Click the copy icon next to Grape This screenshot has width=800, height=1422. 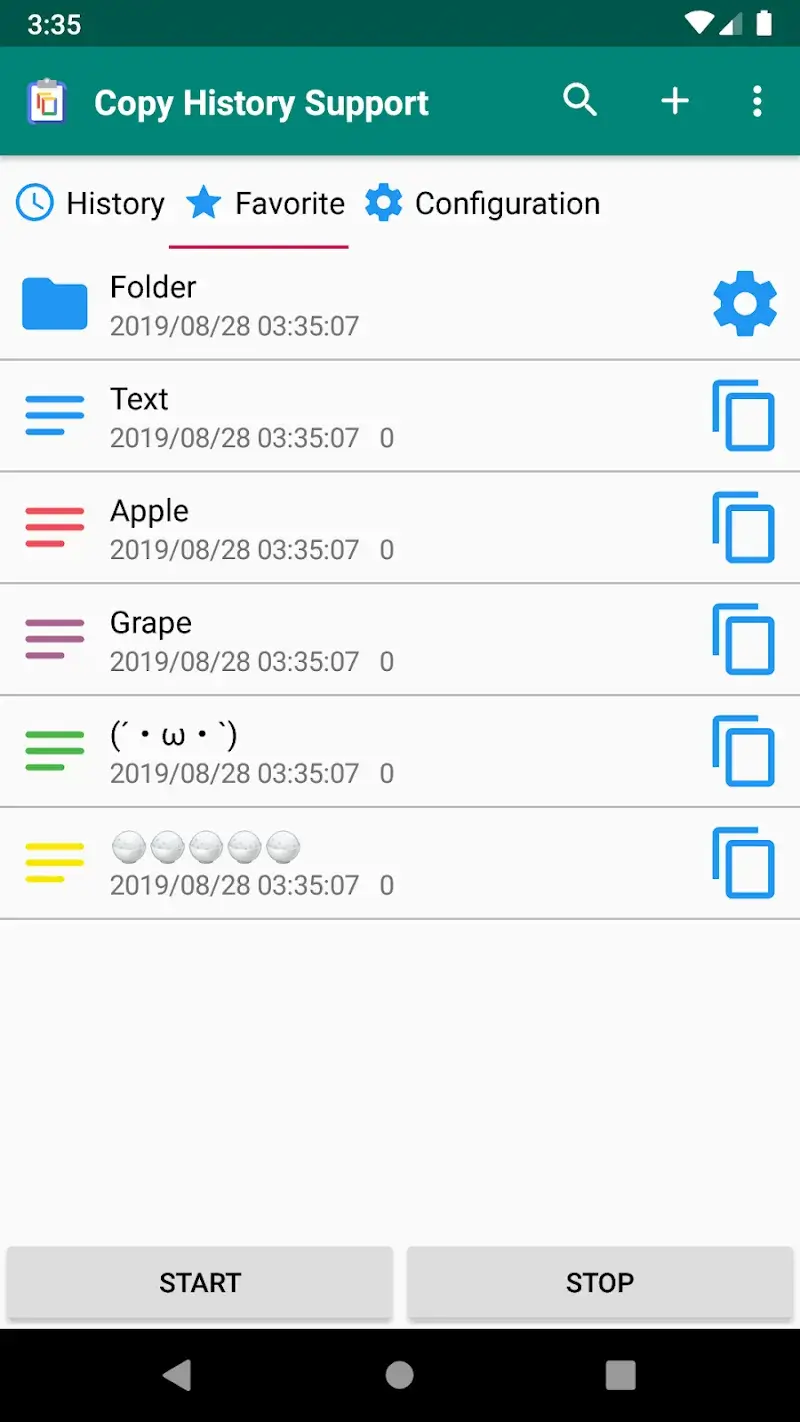pos(744,640)
